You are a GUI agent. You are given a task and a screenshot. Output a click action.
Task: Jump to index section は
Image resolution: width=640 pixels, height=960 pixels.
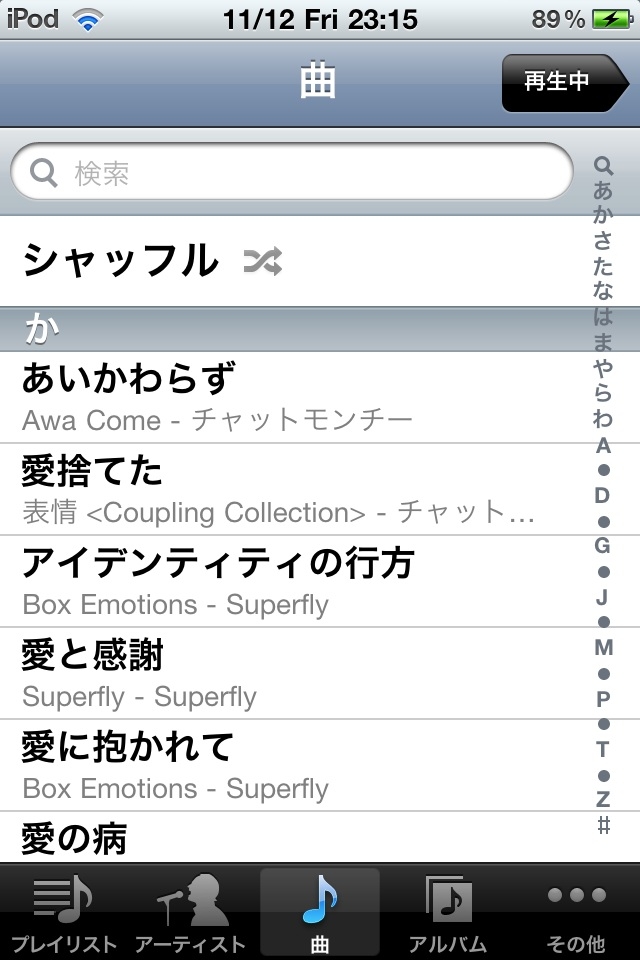pos(603,317)
